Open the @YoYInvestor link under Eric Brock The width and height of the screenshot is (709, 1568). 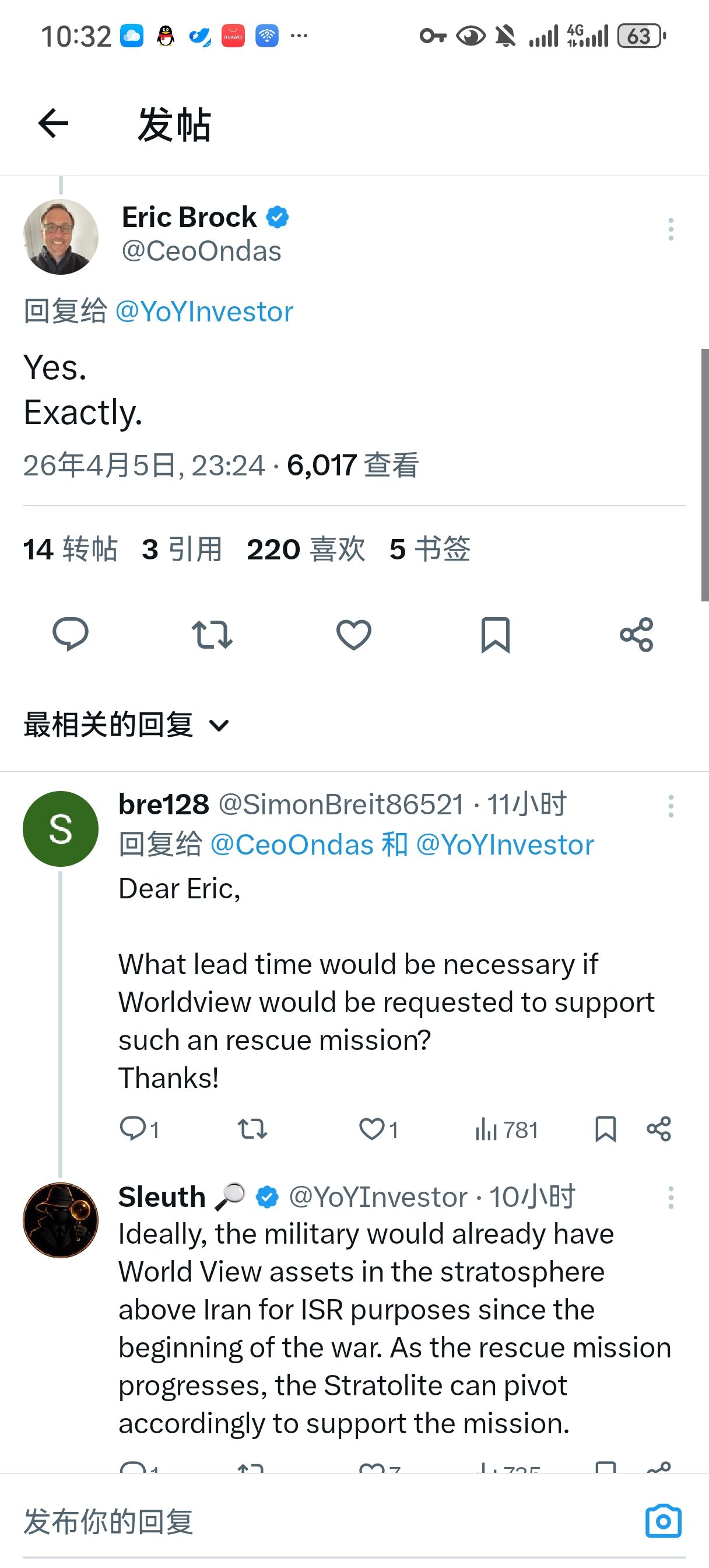(204, 311)
